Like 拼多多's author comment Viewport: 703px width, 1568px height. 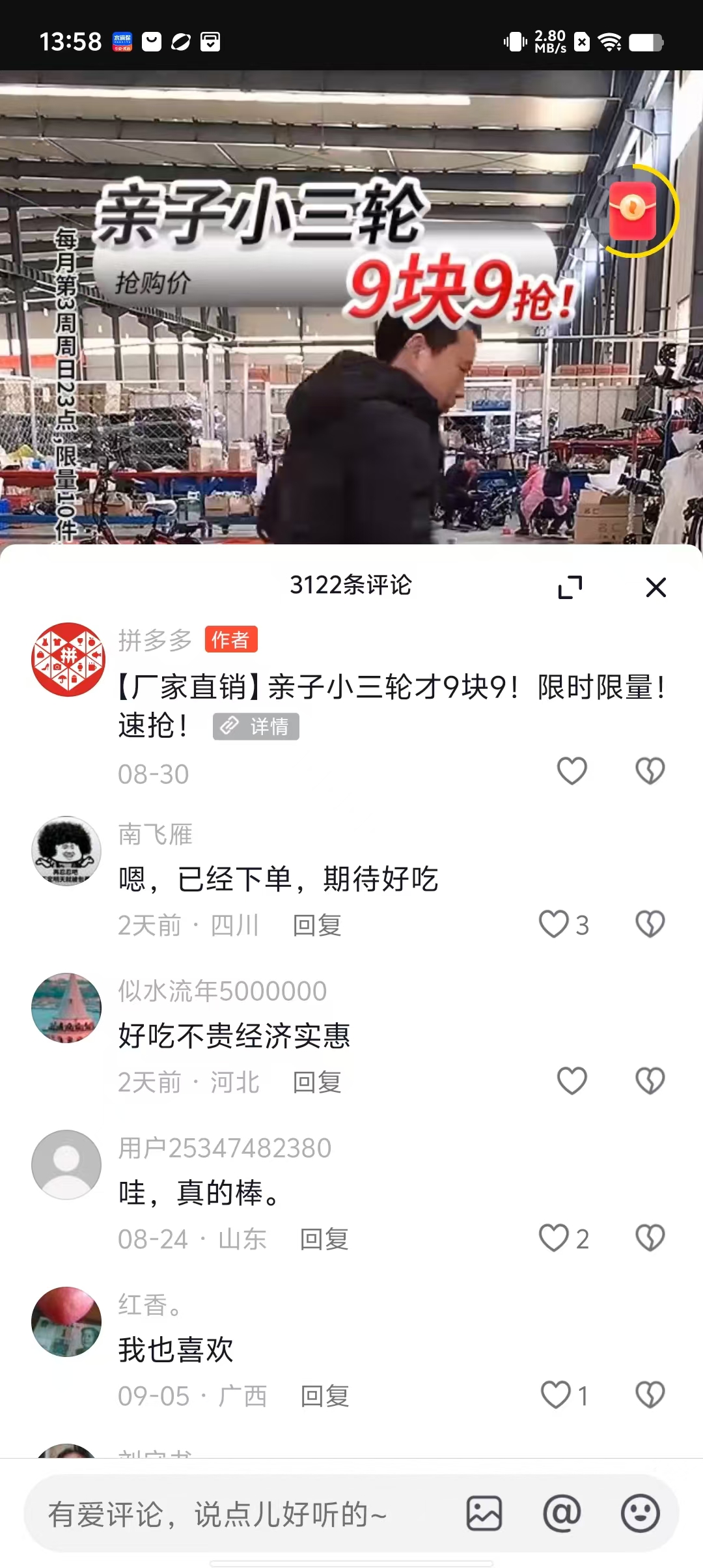(x=572, y=771)
